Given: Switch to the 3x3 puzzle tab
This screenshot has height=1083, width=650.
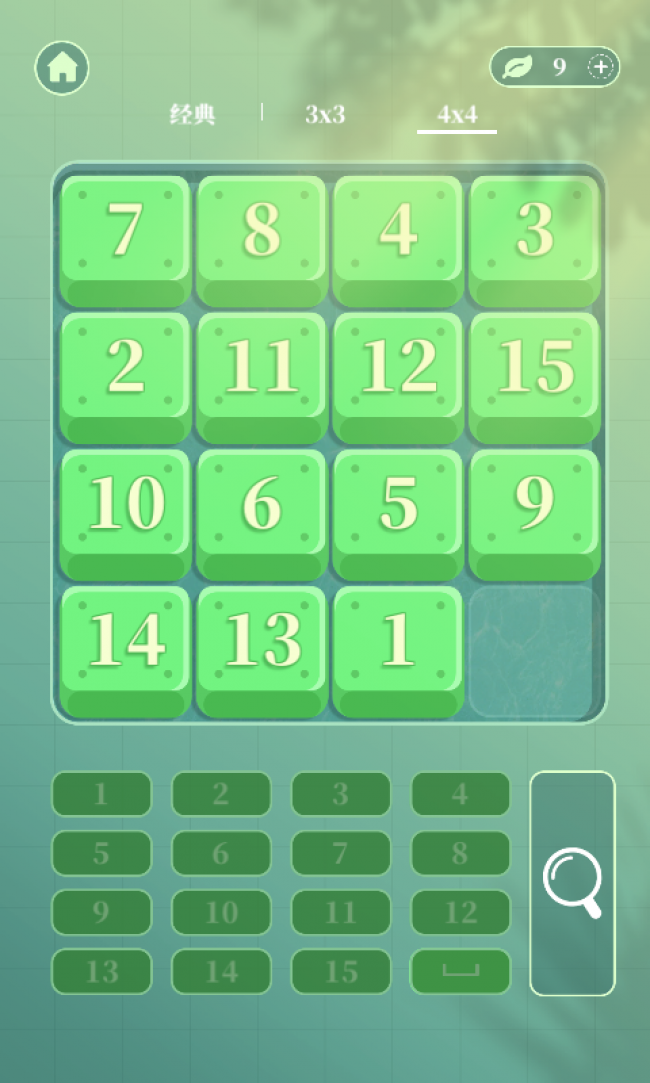Looking at the screenshot, I should coord(325,114).
